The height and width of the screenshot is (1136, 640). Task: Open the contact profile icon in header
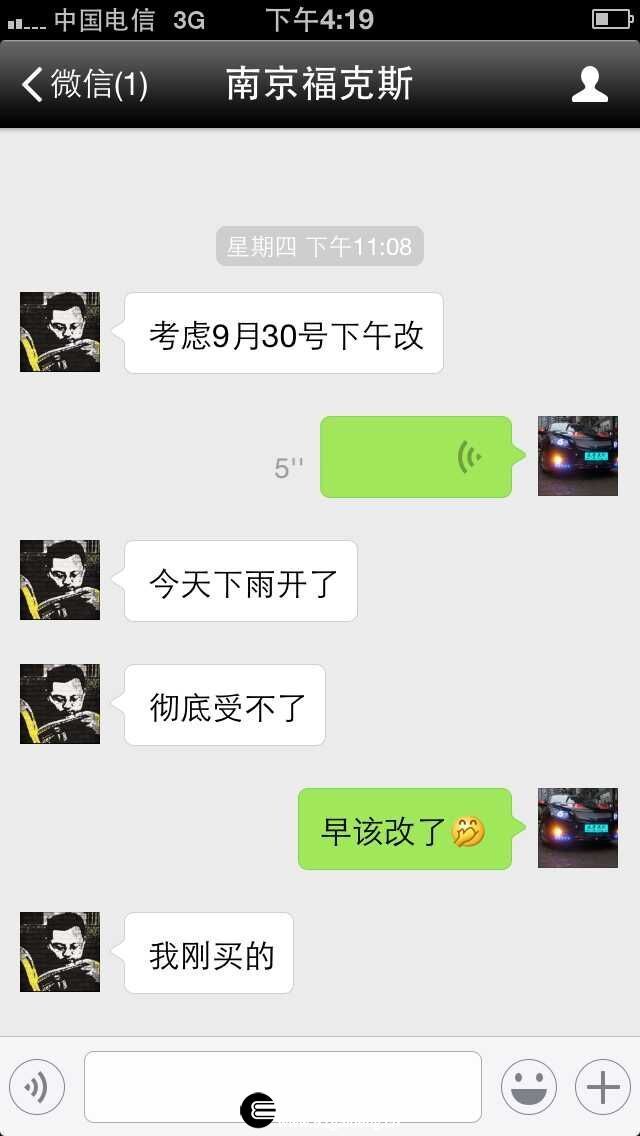589,85
